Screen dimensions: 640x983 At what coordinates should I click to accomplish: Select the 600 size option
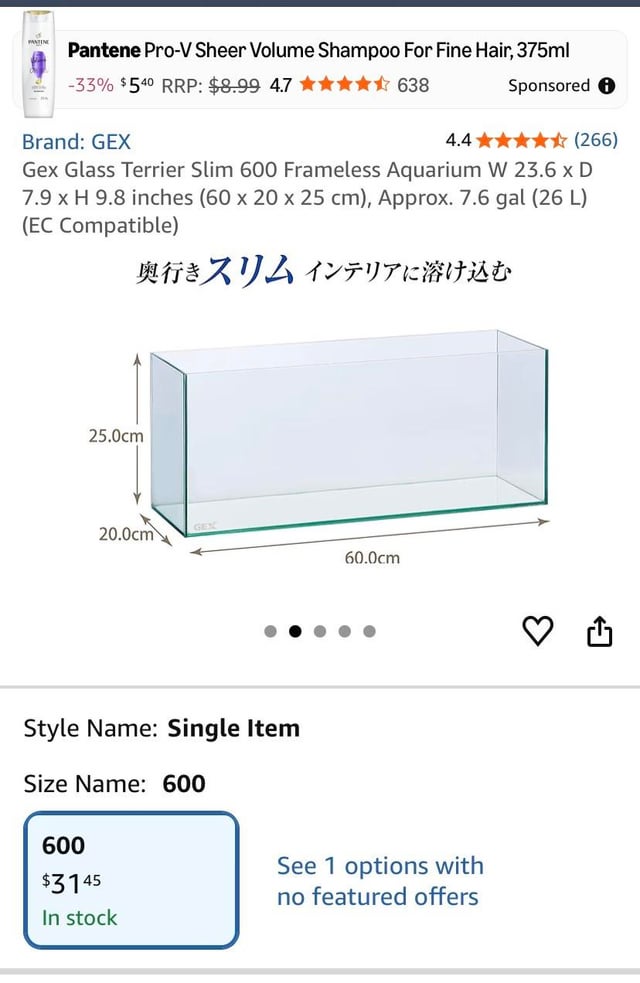131,880
